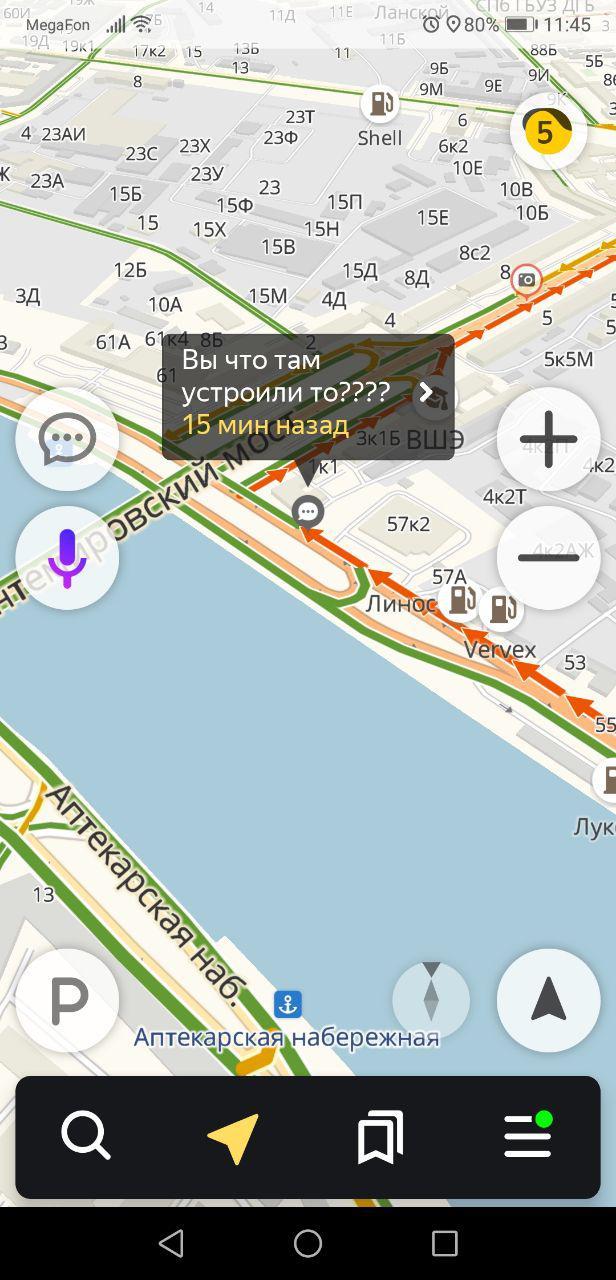
Task: Open road chats speech bubble button
Action: tap(67, 440)
